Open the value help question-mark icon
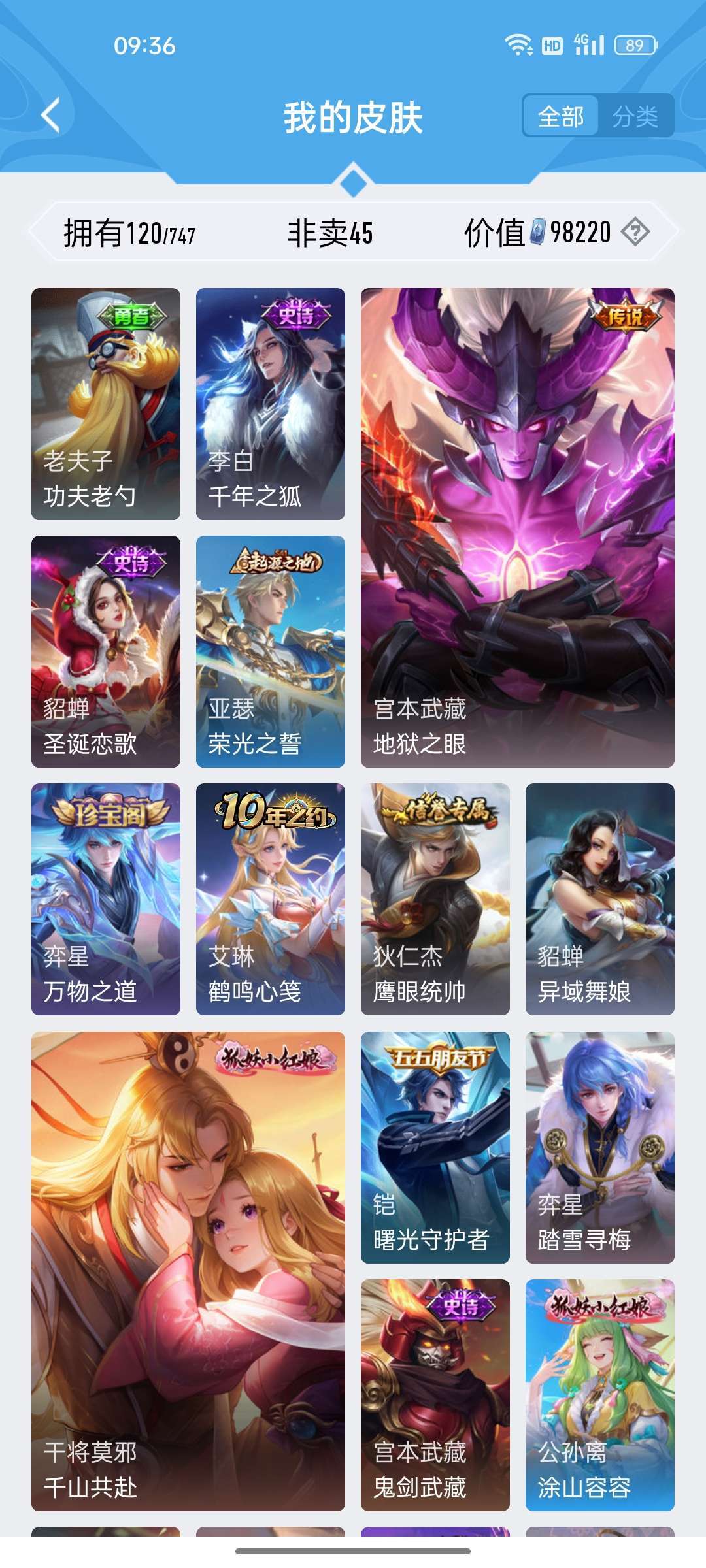 click(x=635, y=232)
